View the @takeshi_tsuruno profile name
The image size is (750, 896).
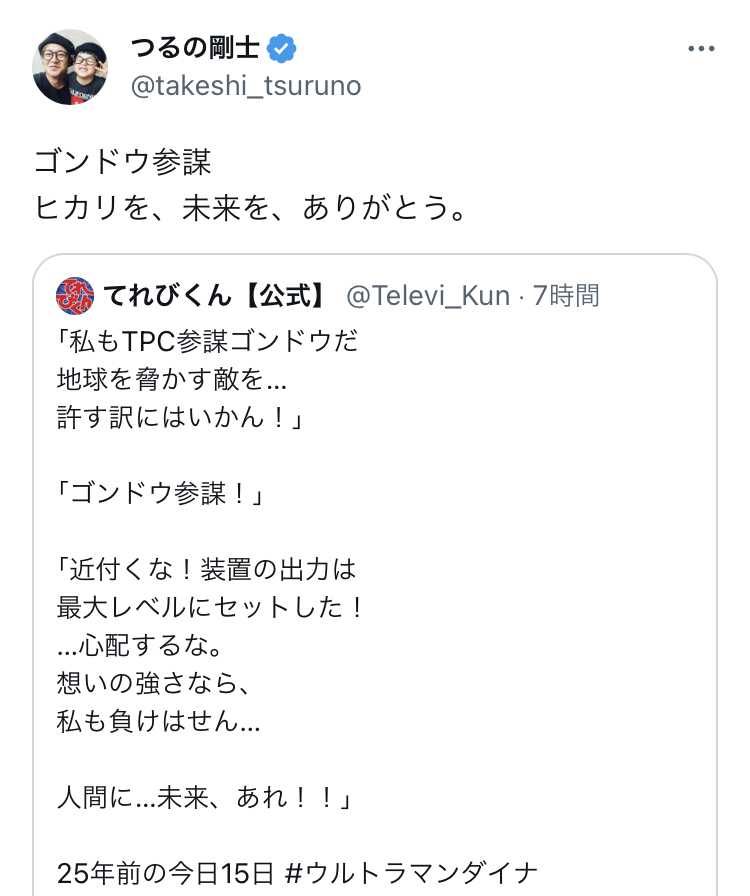click(x=196, y=48)
